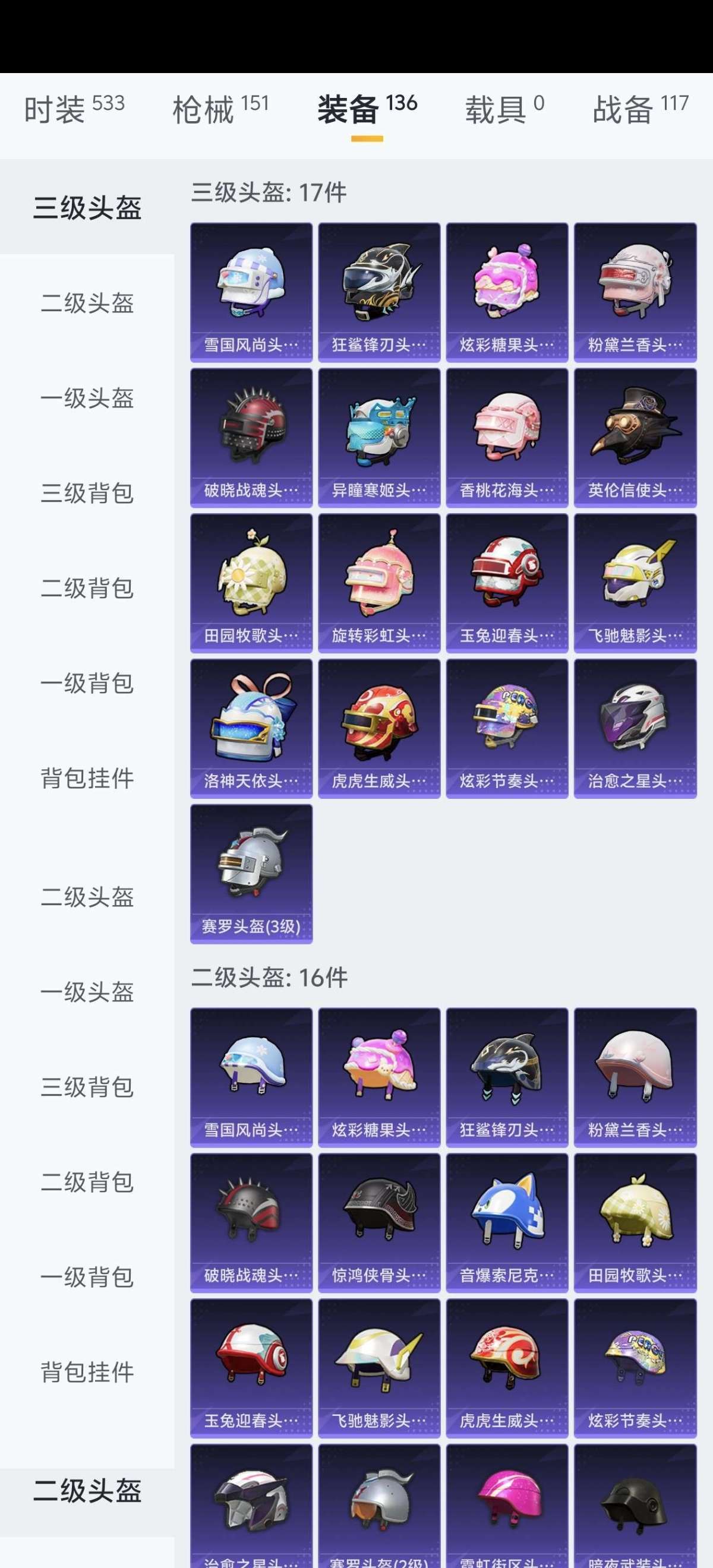Select the 惊鸿侠骨 helmet card
The height and width of the screenshot is (1568, 713).
tap(378, 1223)
